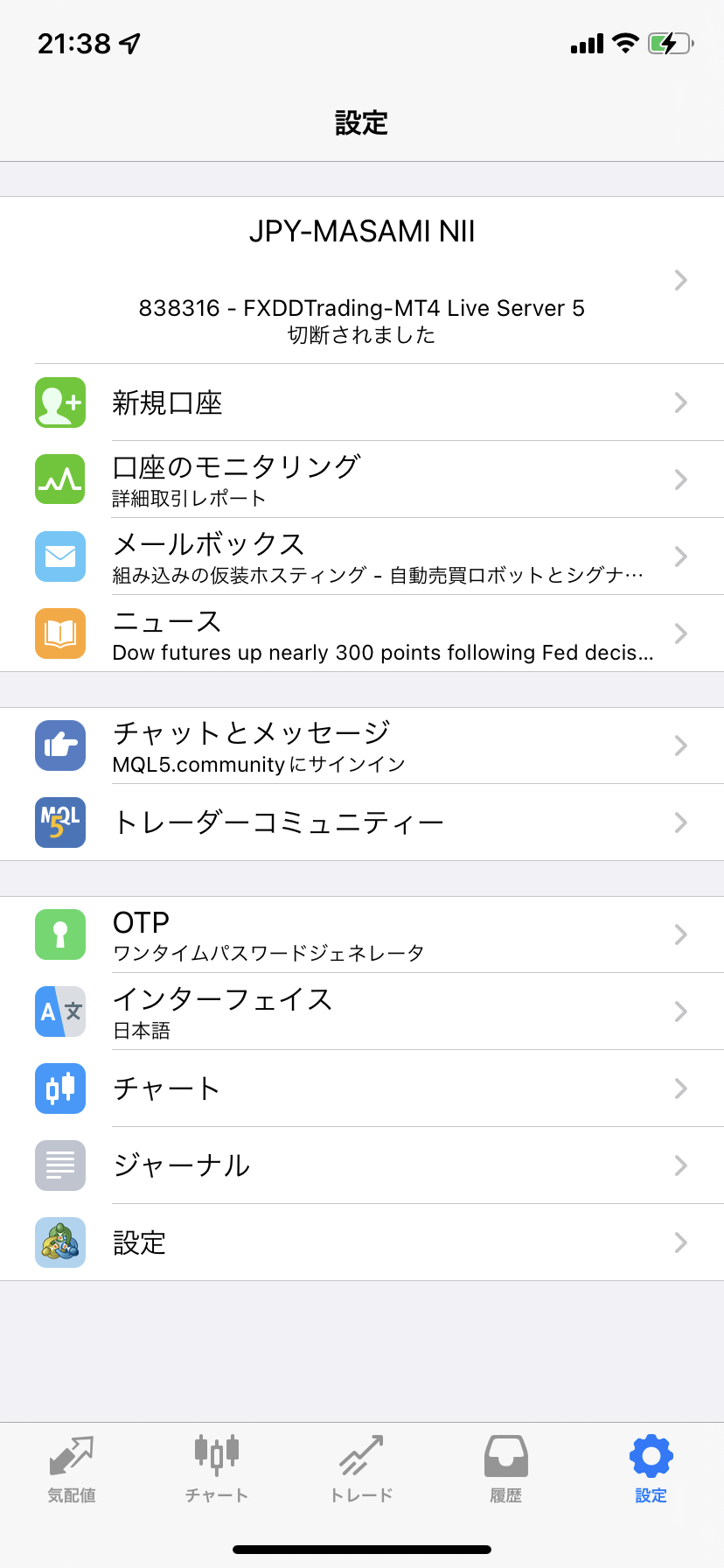
Task: Open the JPY-MASAMI NII account details
Action: click(x=362, y=280)
